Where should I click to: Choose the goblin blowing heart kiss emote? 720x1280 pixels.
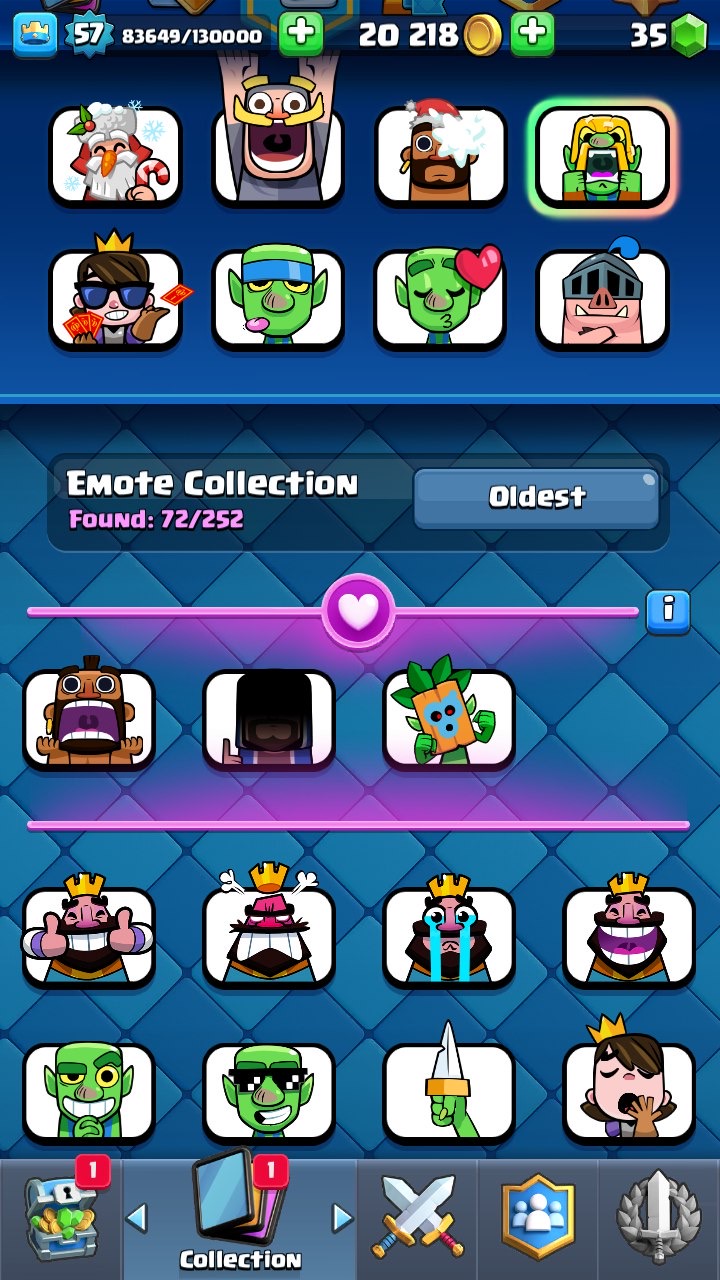click(440, 298)
